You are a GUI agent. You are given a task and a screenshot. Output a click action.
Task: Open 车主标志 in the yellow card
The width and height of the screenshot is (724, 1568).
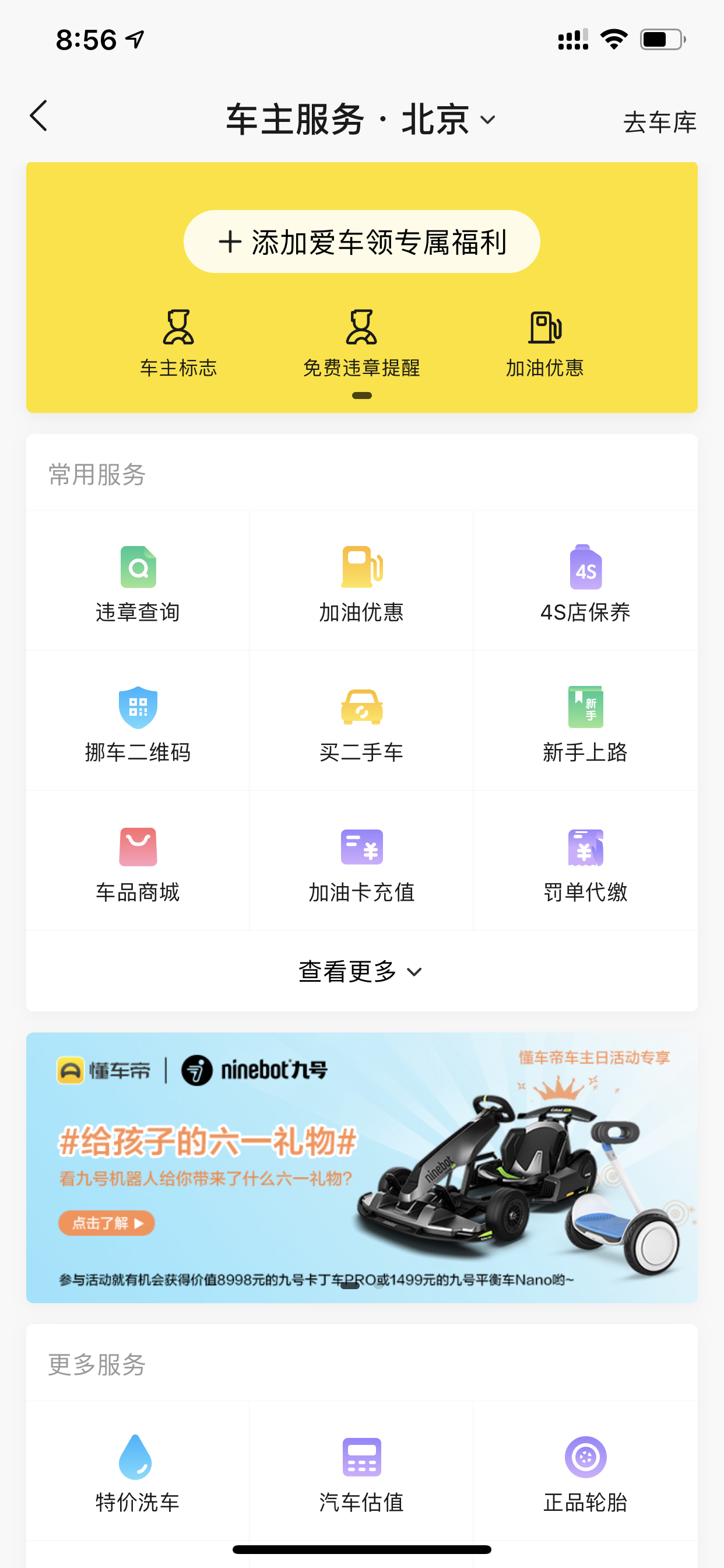point(178,344)
